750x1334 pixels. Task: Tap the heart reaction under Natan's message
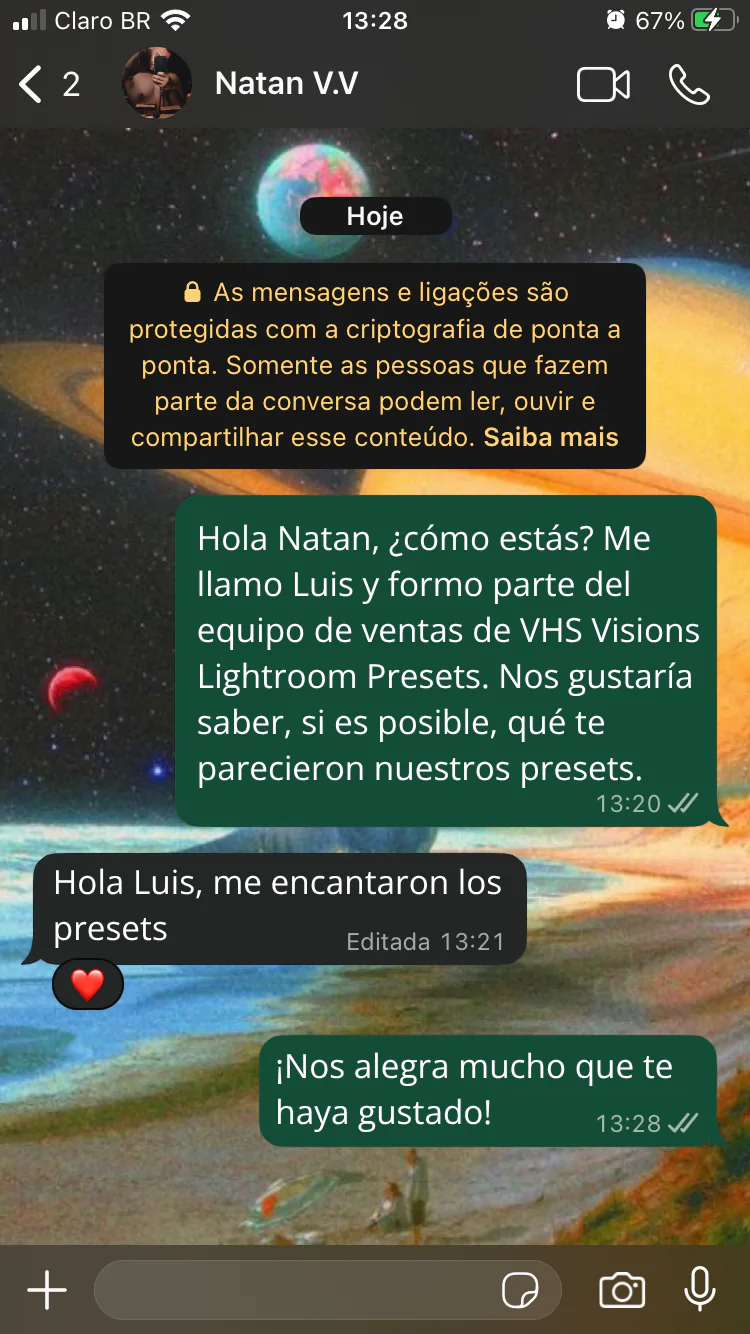point(88,985)
